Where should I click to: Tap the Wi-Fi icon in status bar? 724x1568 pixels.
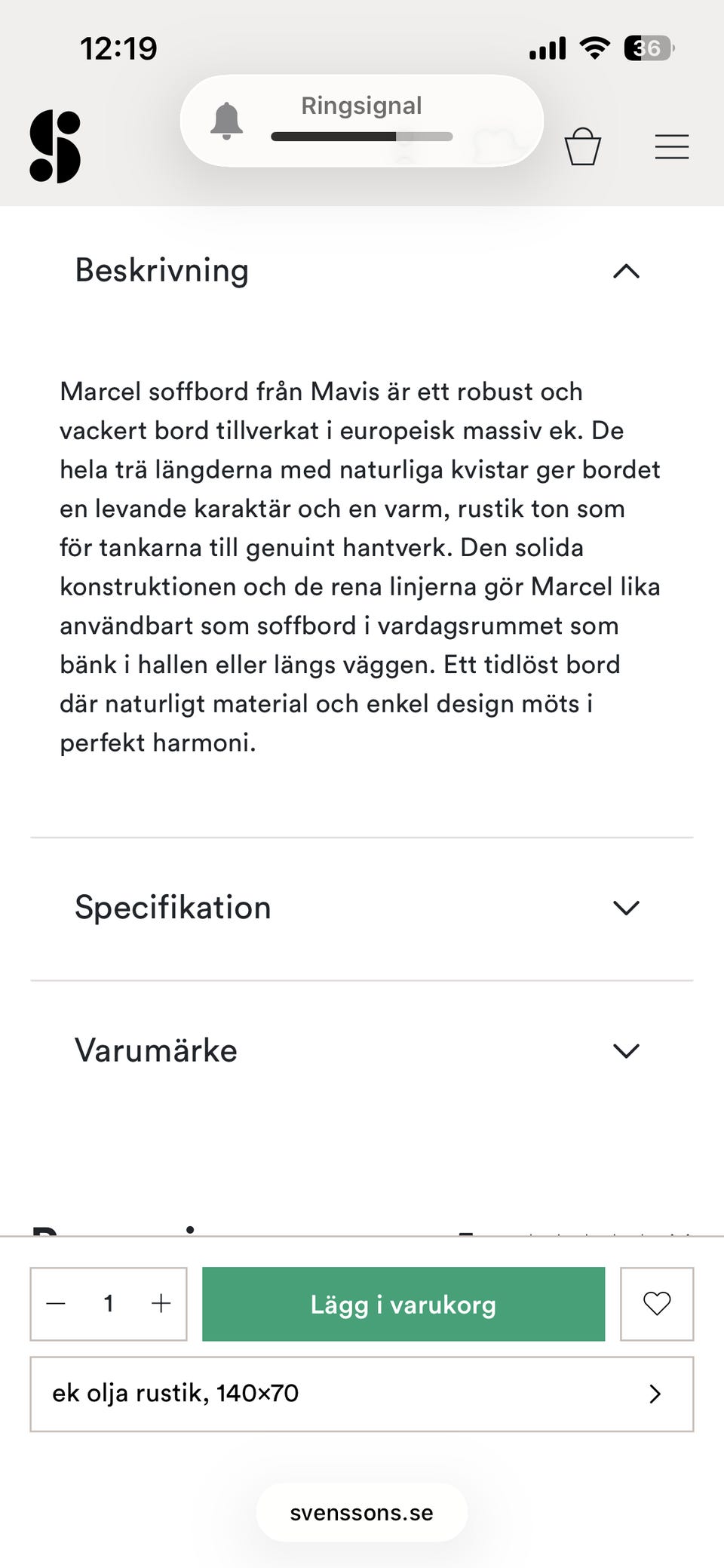tap(594, 48)
